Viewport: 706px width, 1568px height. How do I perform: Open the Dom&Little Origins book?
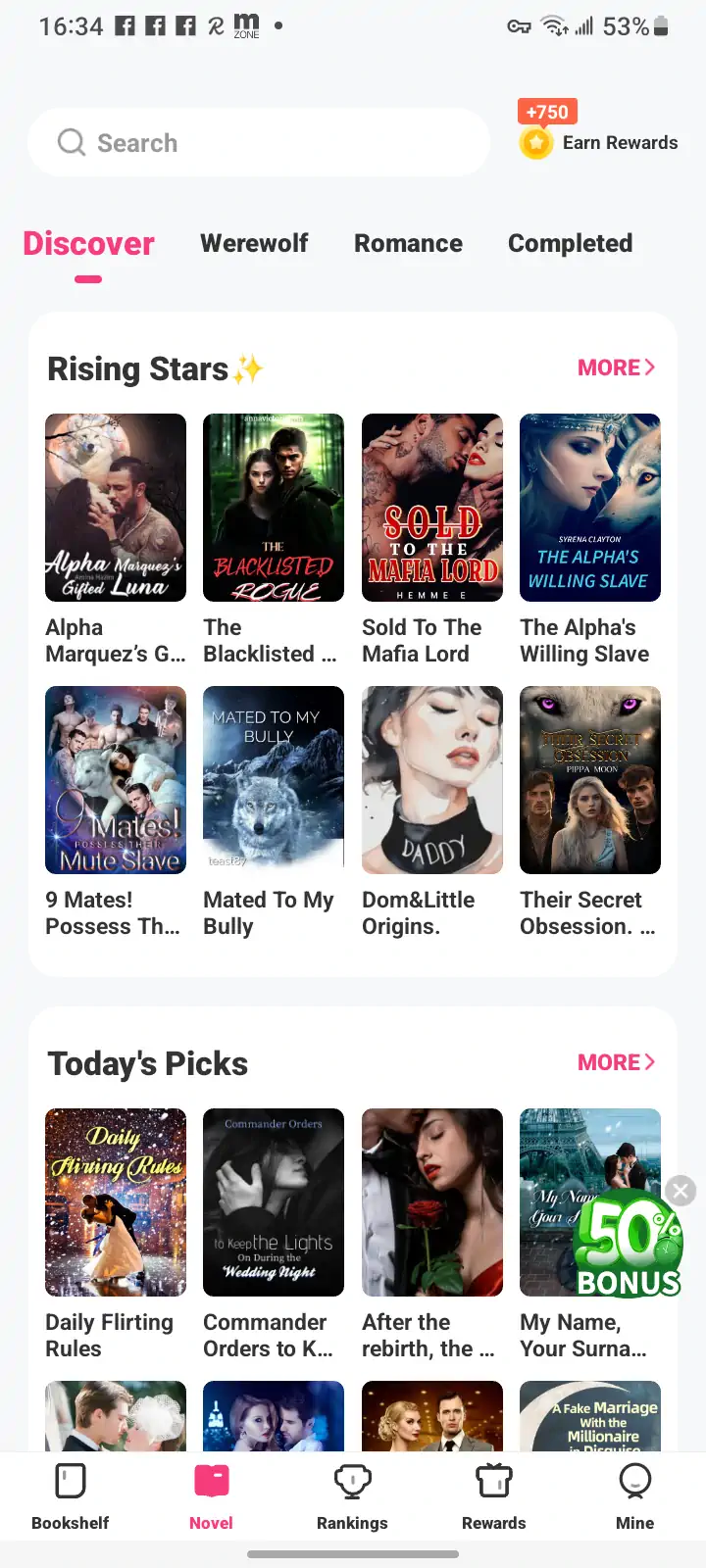pyautogui.click(x=431, y=780)
